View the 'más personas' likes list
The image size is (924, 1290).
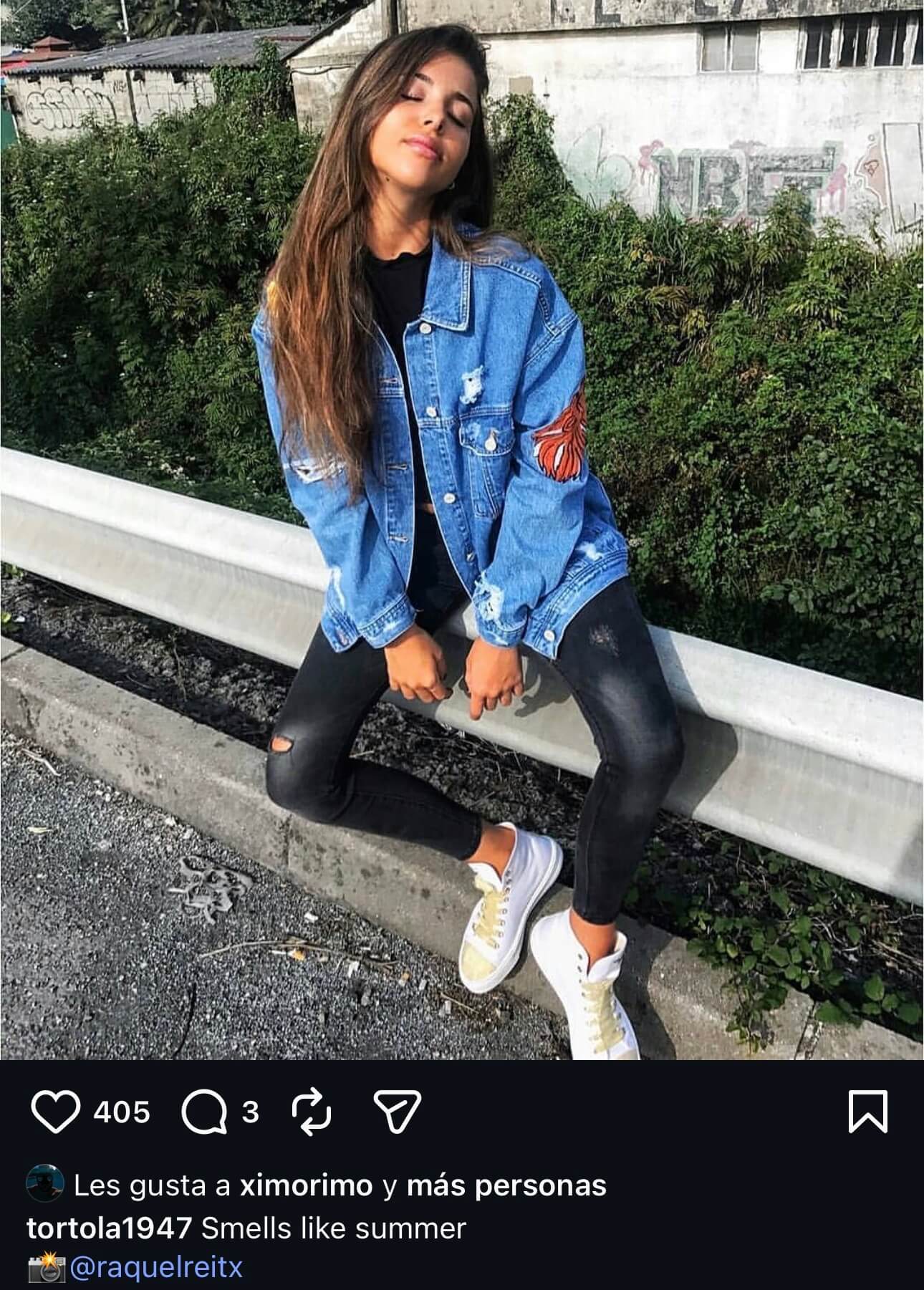[506, 1186]
